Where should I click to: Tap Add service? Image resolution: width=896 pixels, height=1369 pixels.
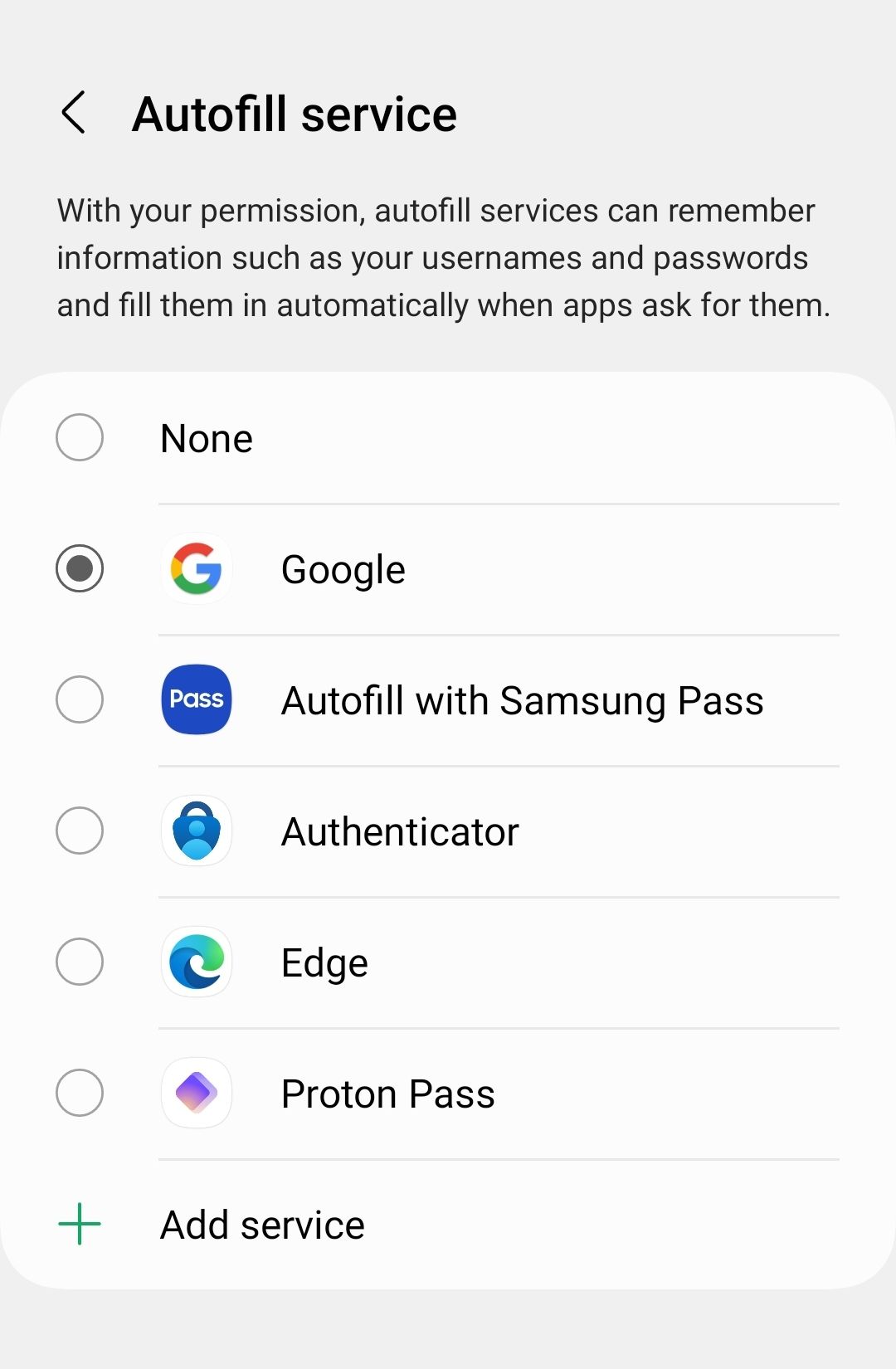(x=261, y=1224)
